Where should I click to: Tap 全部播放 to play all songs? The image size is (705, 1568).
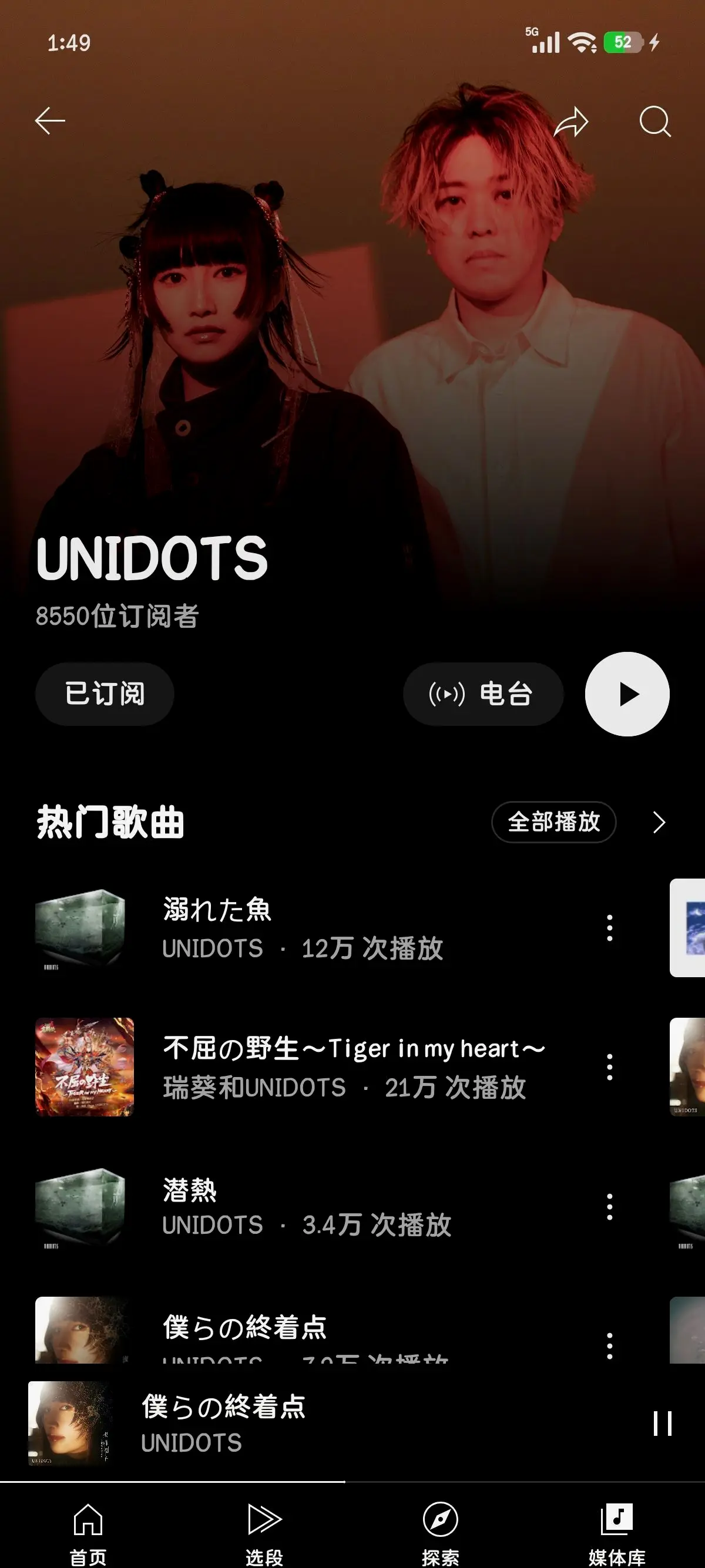coord(553,822)
